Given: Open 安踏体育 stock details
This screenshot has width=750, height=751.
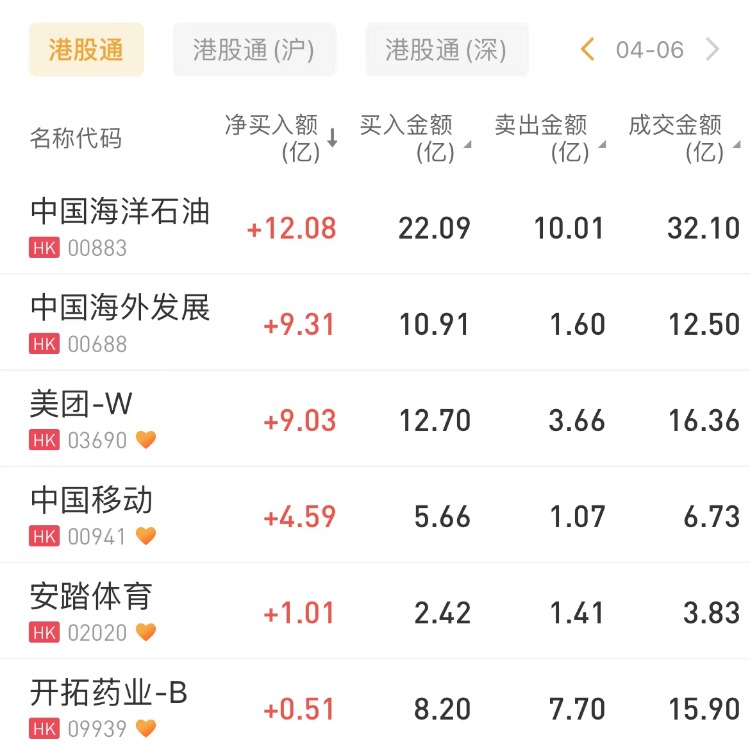Looking at the screenshot, I should tap(92, 596).
